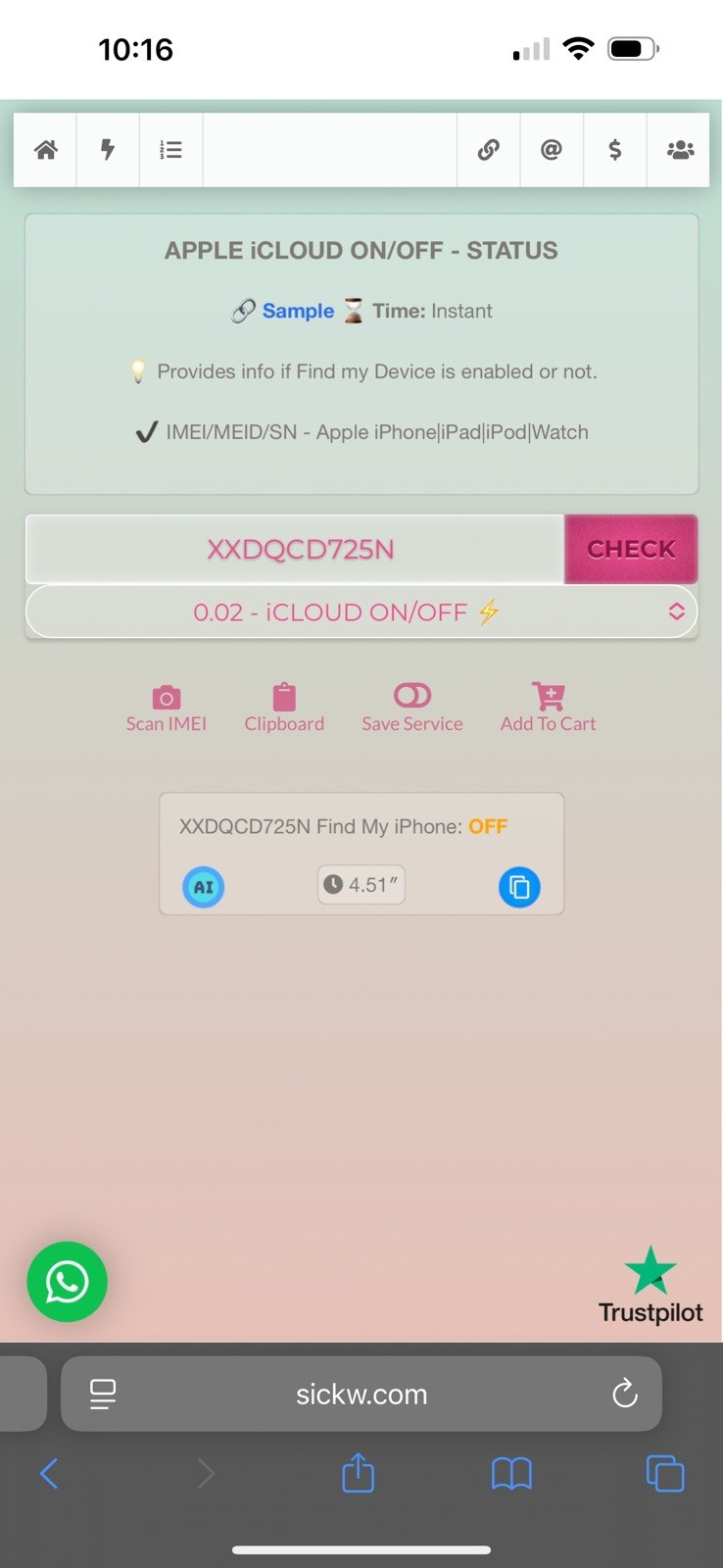Copy the result to clipboard
This screenshot has height=1568, width=723.
519,887
